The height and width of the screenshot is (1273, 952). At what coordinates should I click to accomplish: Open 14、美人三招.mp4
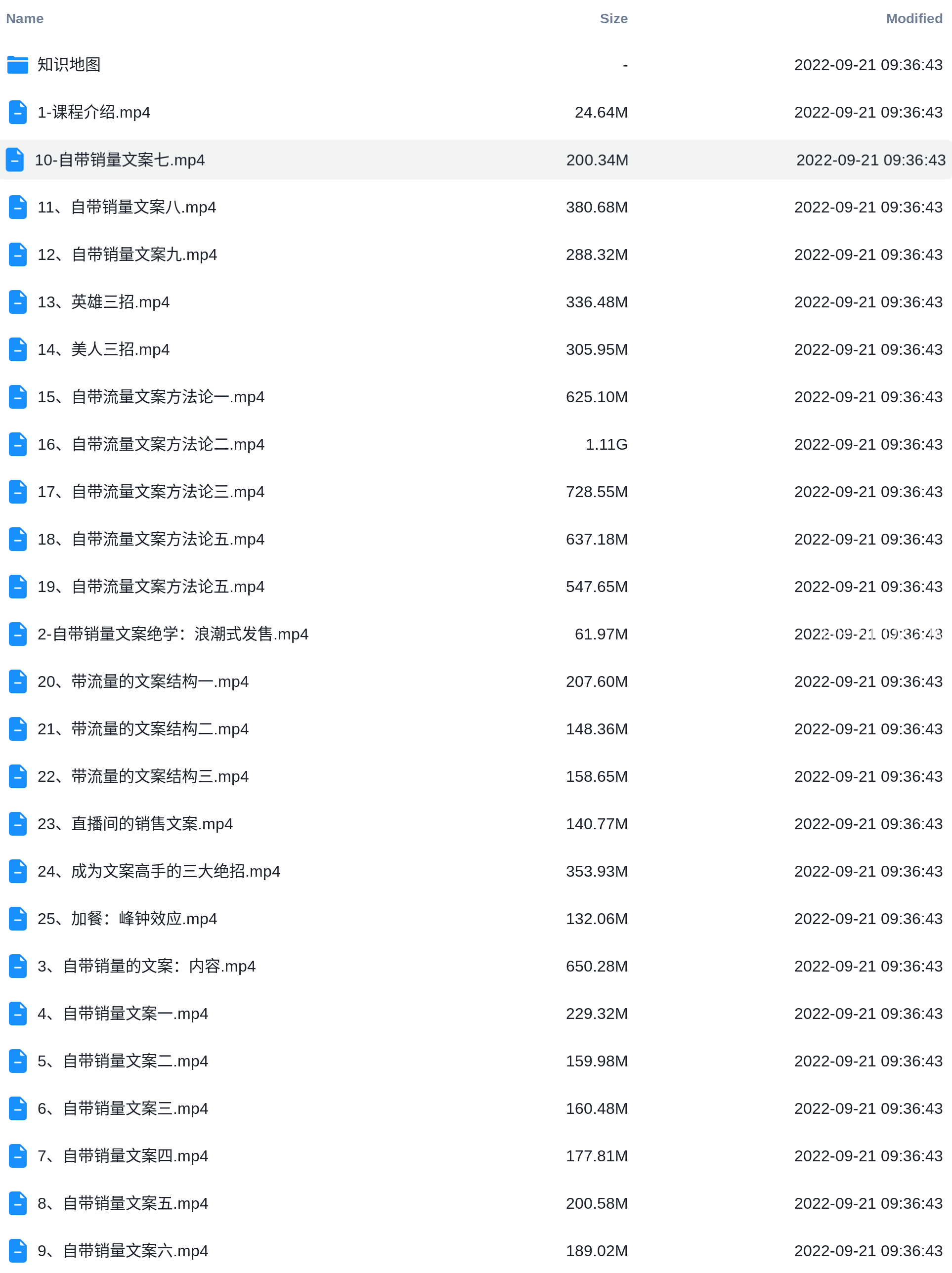point(104,349)
